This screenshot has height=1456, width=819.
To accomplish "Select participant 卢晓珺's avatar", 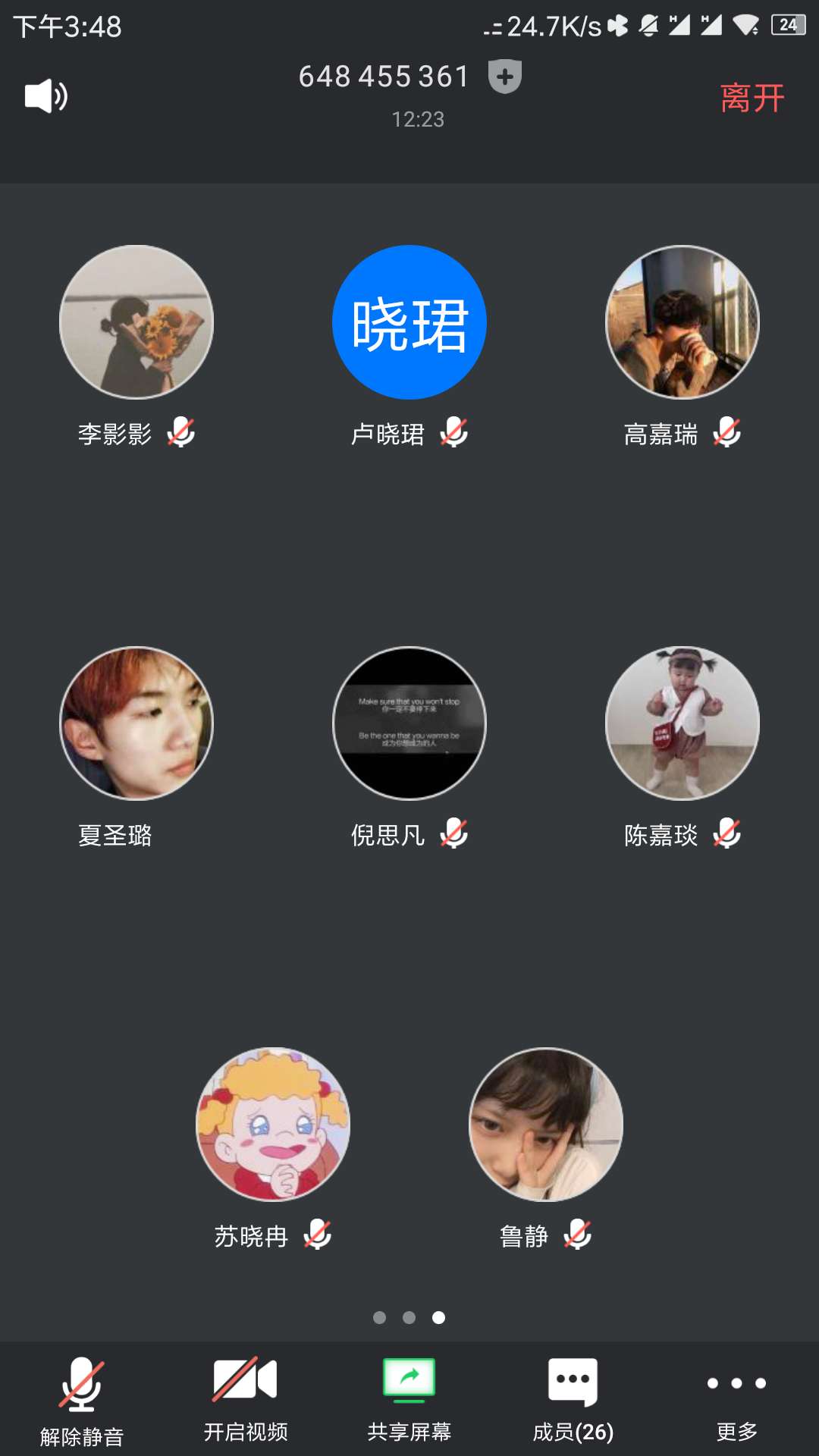I will click(409, 322).
